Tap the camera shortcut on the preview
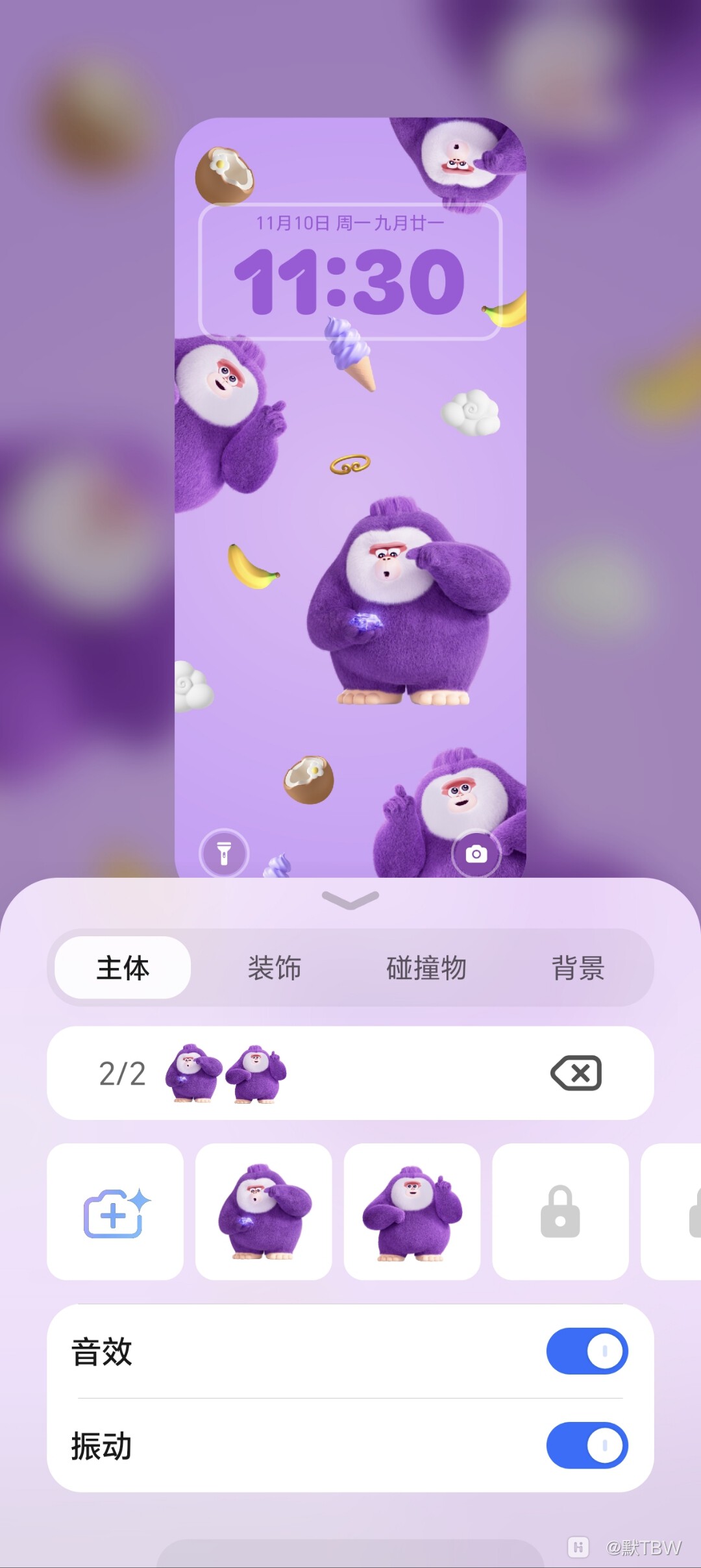This screenshot has height=1568, width=701. (x=476, y=854)
